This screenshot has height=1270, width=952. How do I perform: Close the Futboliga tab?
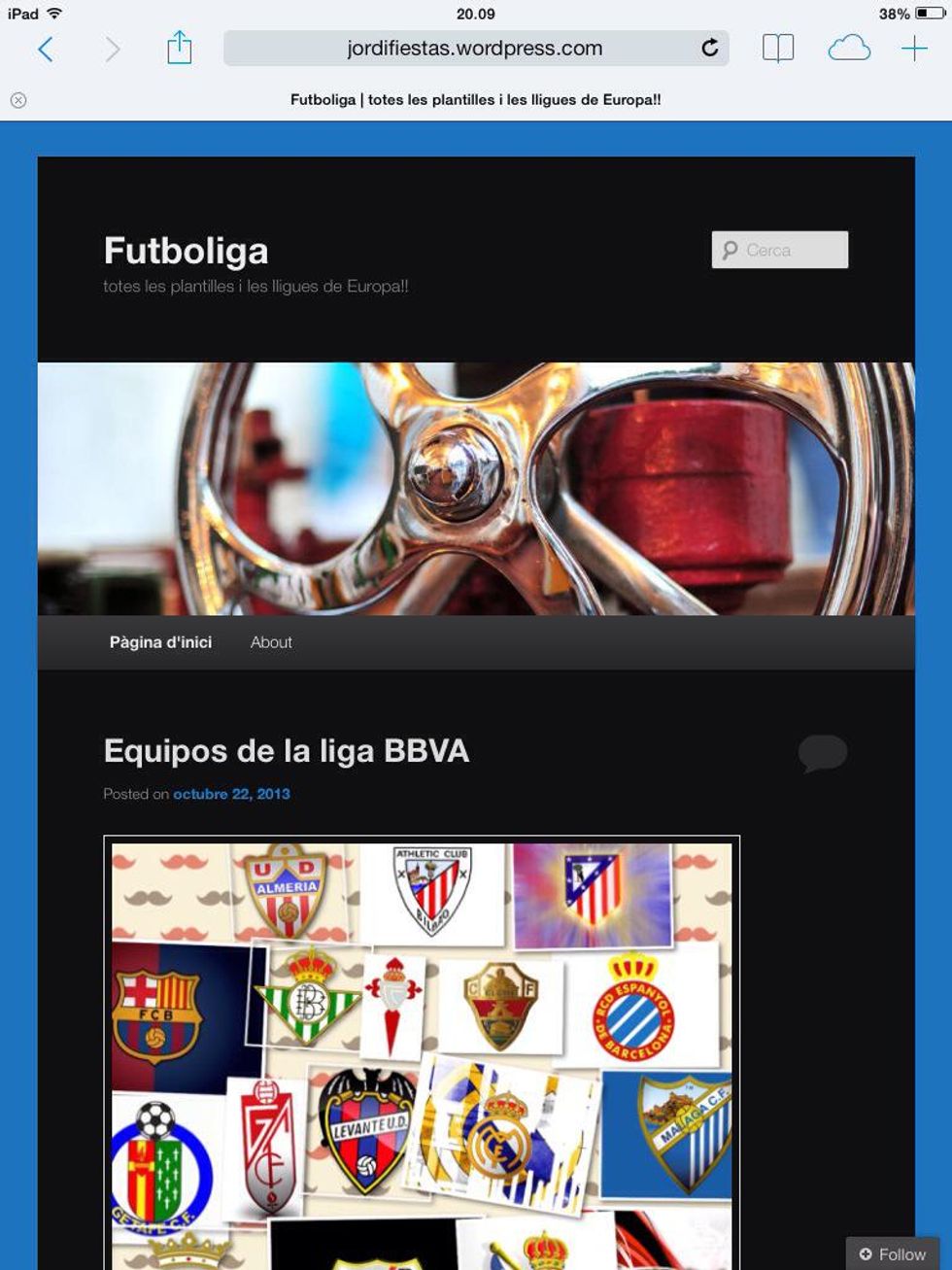(x=18, y=100)
